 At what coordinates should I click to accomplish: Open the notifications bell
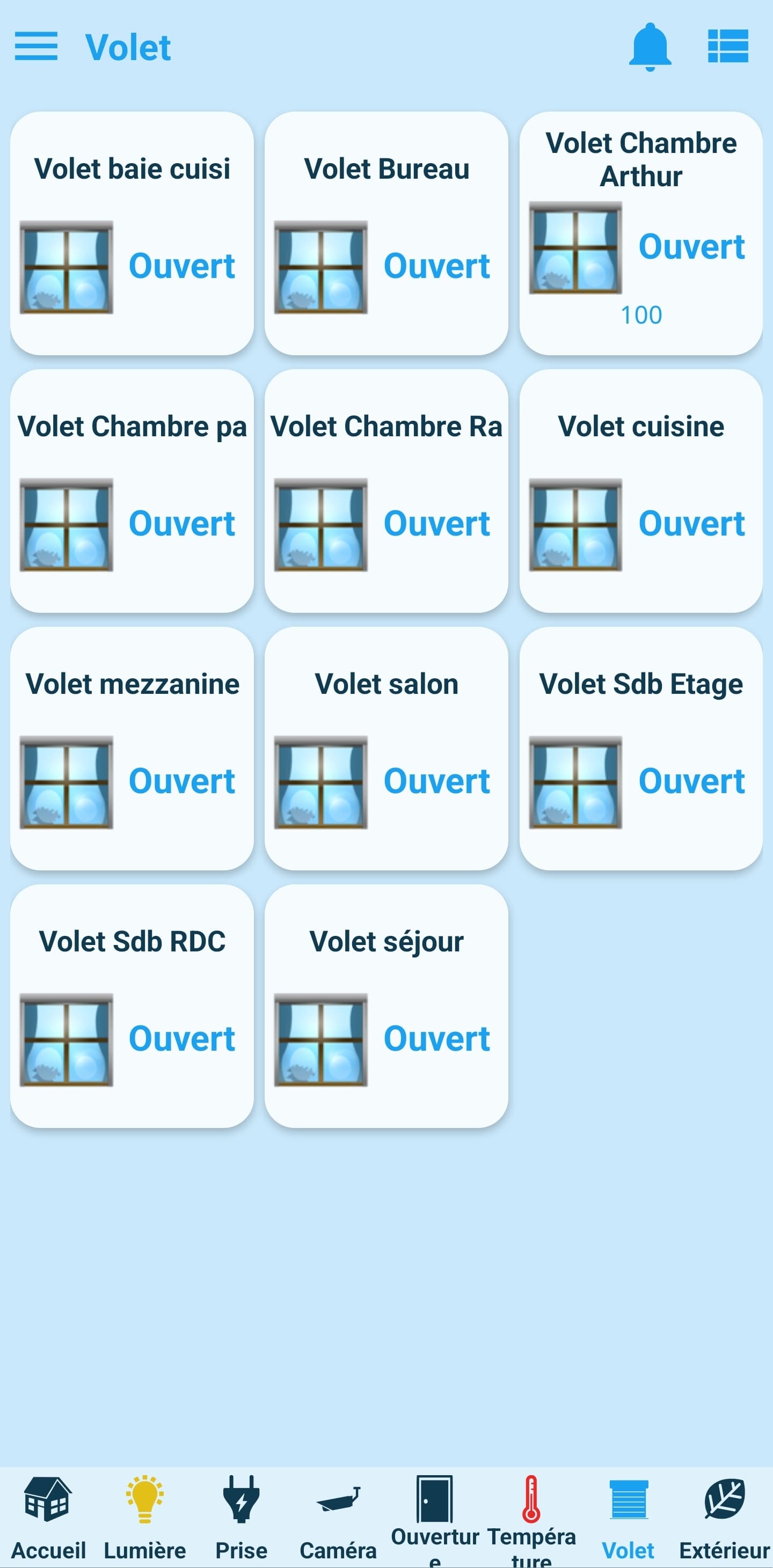pyautogui.click(x=650, y=47)
